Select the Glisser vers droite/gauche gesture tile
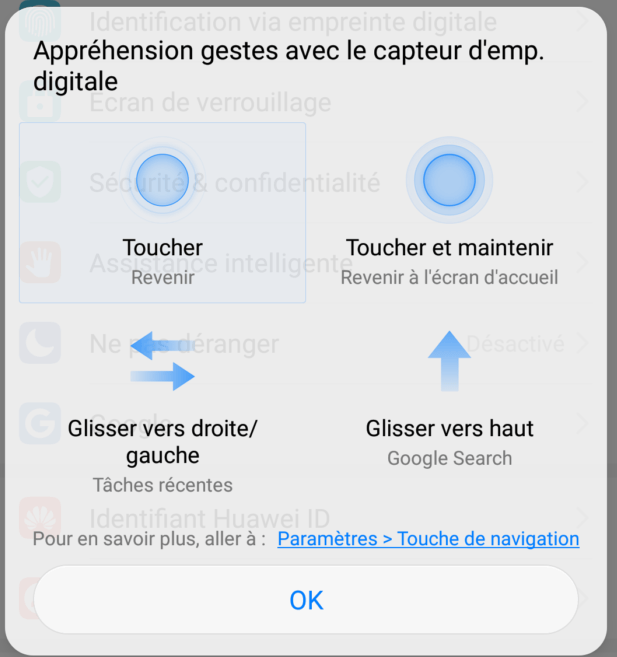617x657 pixels. click(162, 410)
